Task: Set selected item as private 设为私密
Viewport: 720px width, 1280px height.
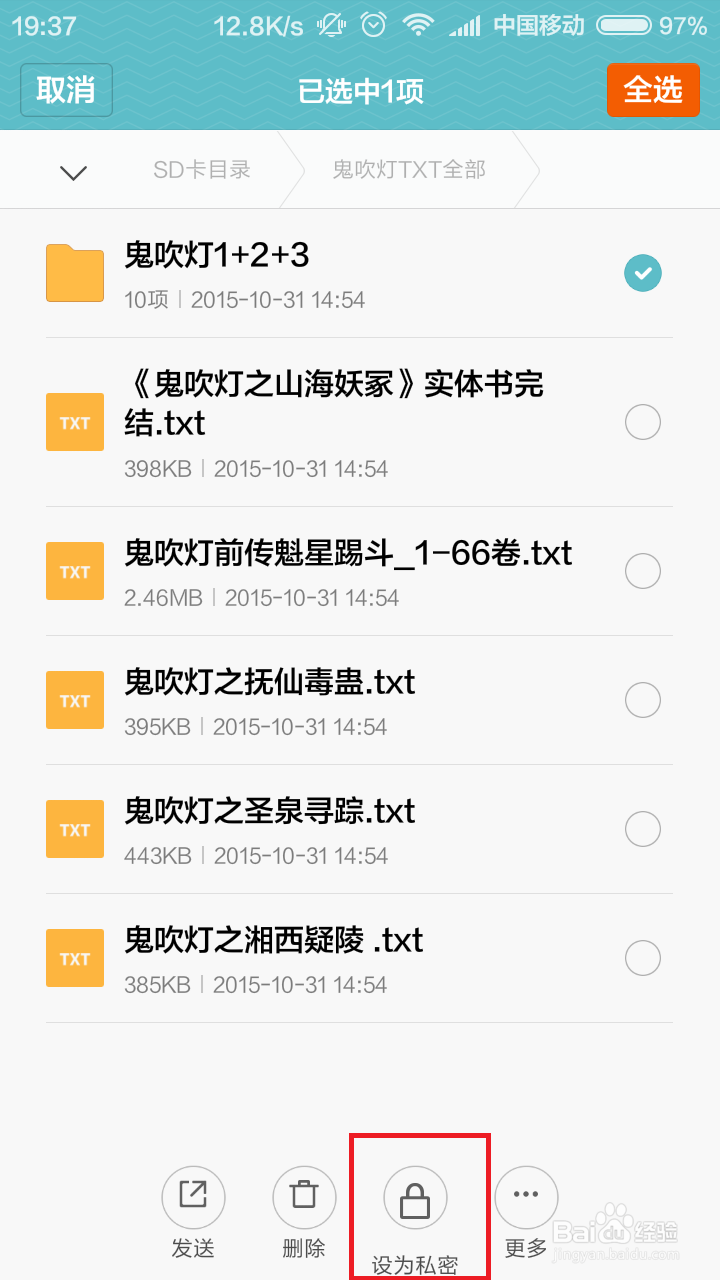Action: (415, 1213)
